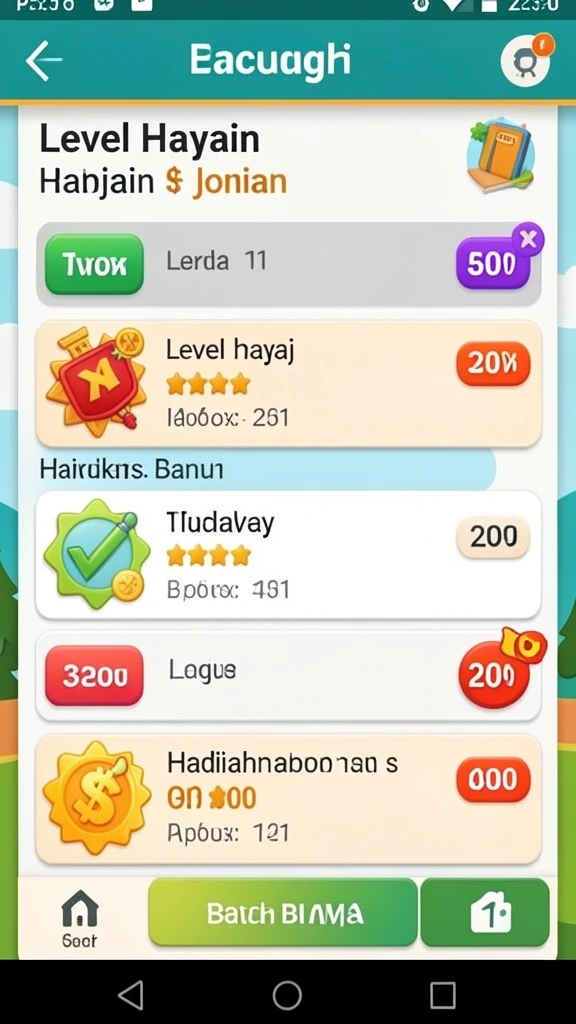Viewport: 576px width, 1024px height.
Task: Tap the 200 button on Tludavay
Action: click(x=493, y=537)
